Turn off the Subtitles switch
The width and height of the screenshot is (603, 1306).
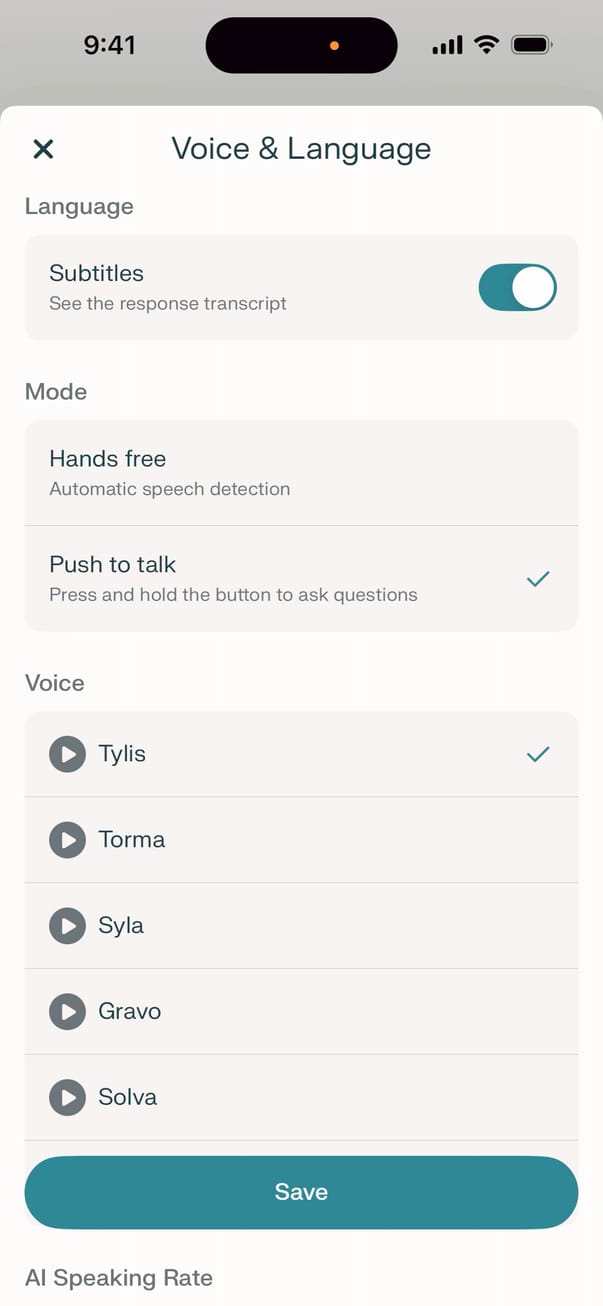(517, 288)
